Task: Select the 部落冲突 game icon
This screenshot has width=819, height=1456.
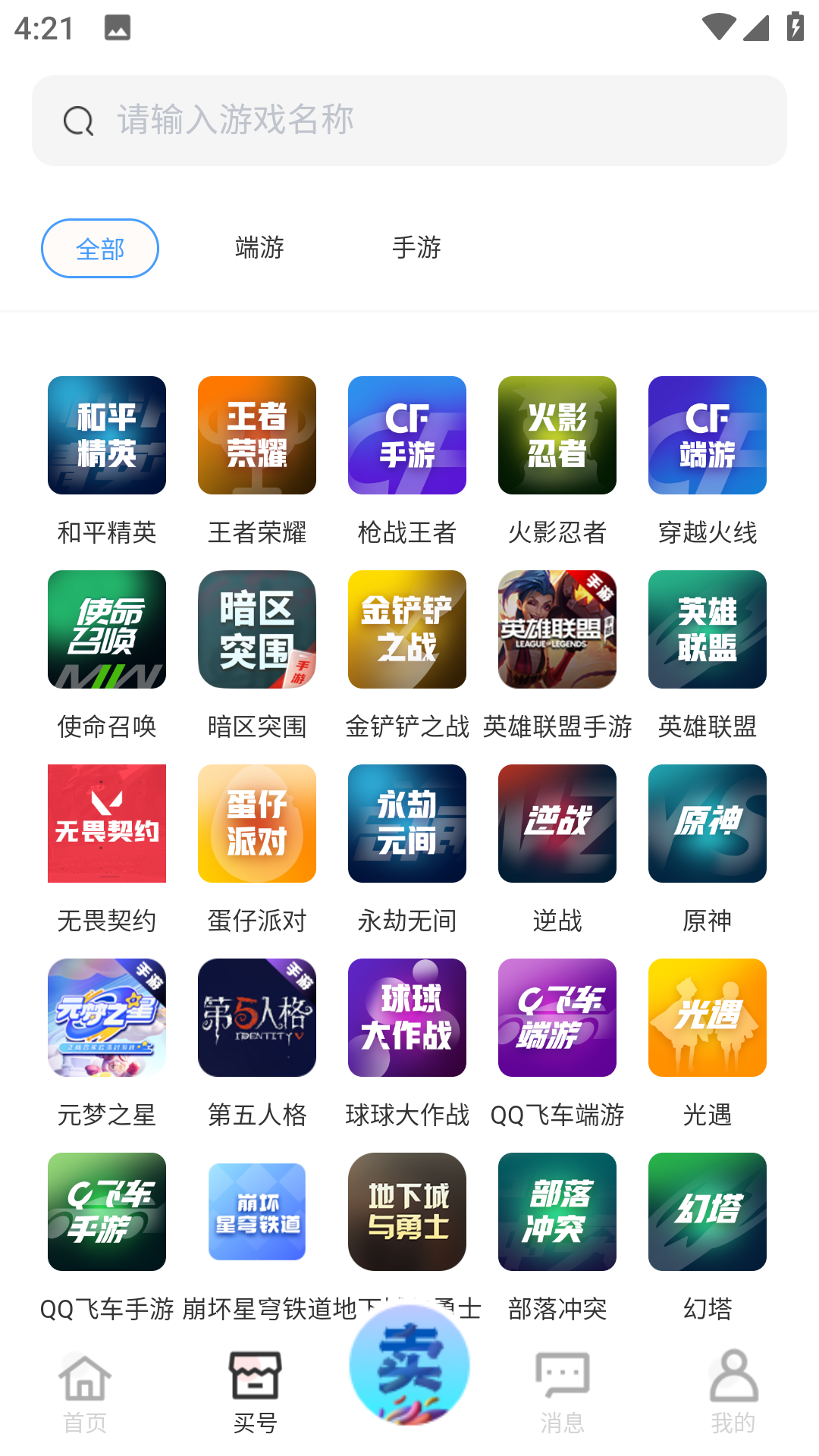Action: coord(557,1211)
